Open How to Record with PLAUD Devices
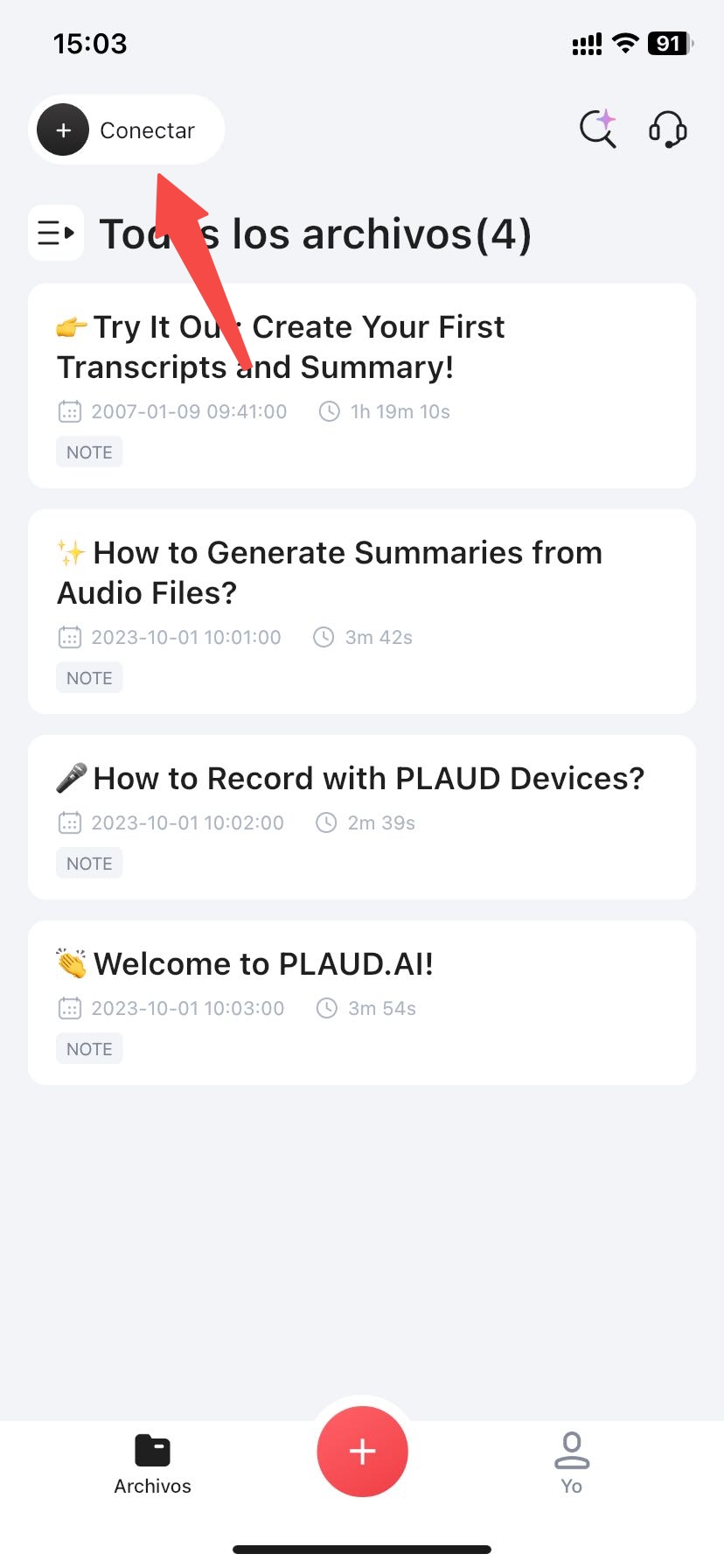724x1568 pixels. pyautogui.click(x=362, y=815)
